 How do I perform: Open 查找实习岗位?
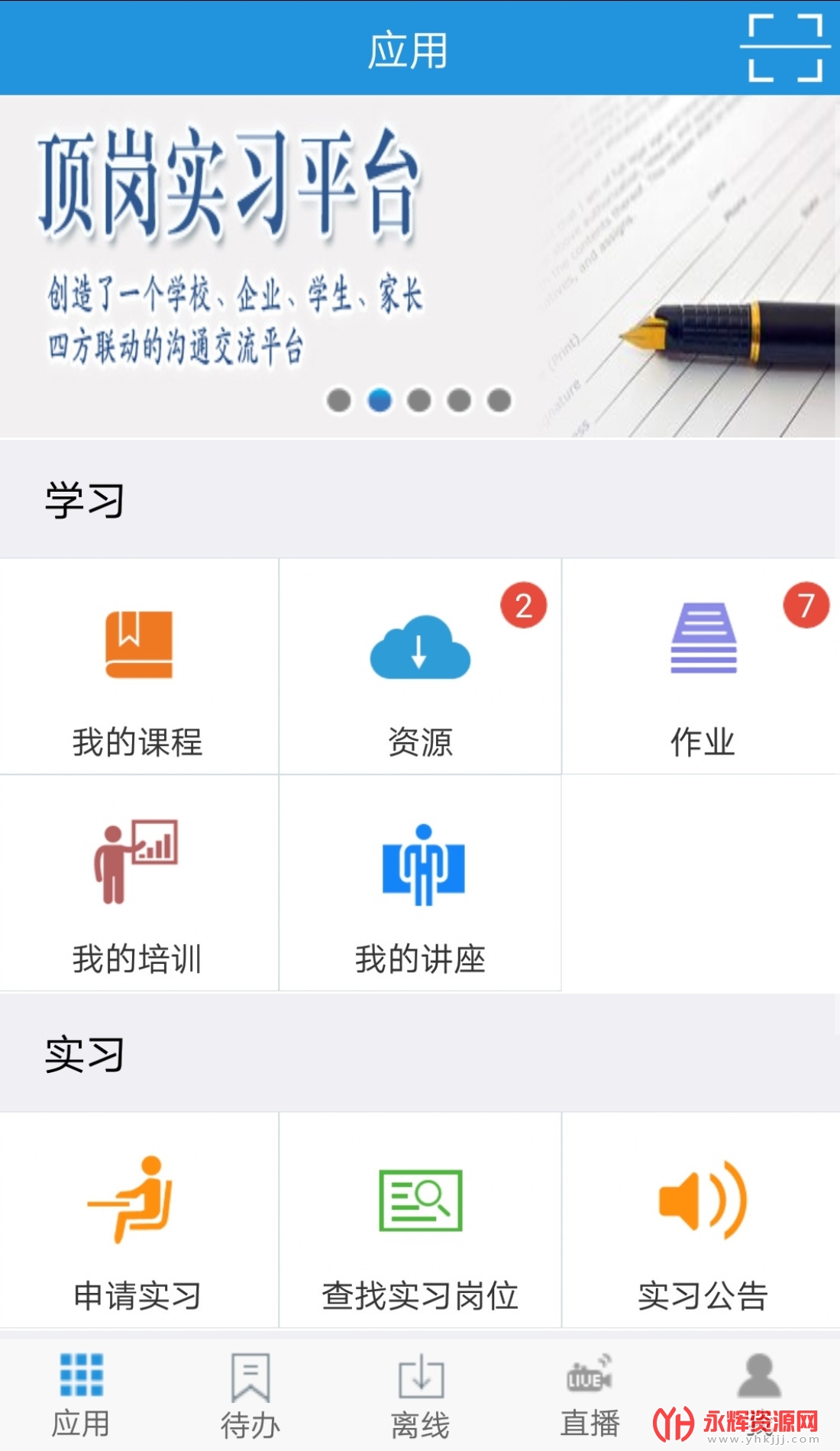420,1220
